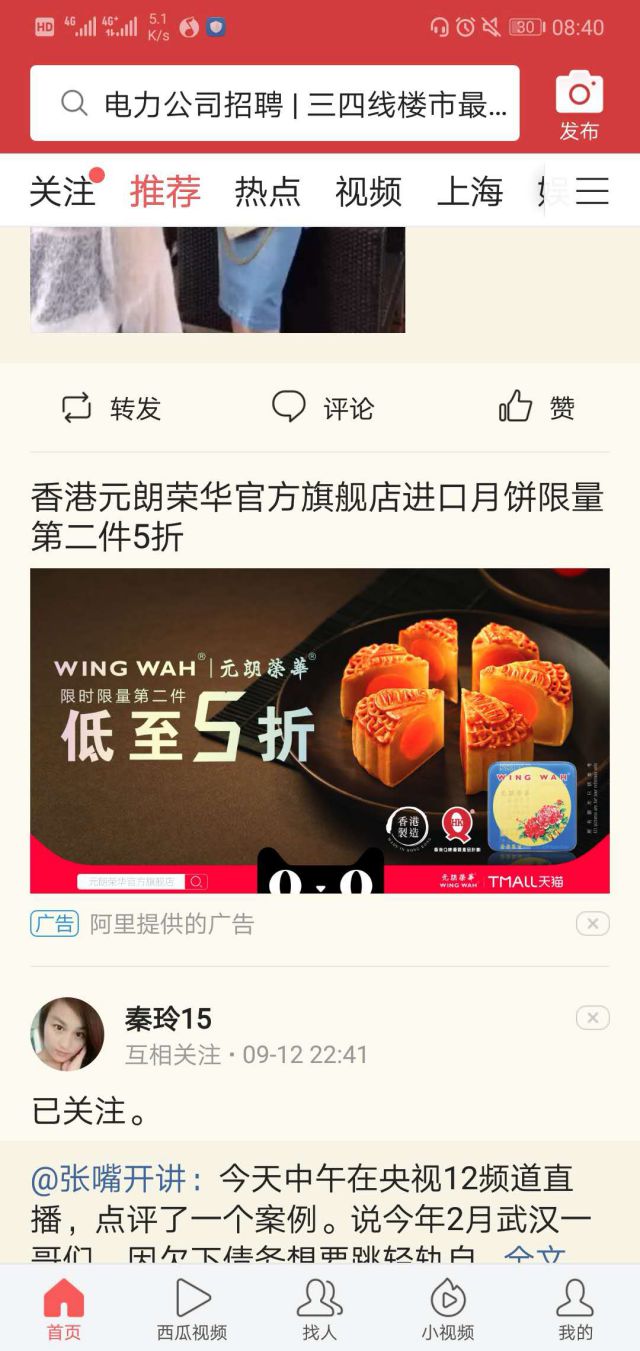This screenshot has width=640, height=1351.
Task: Tap the 发布 camera button
Action: tap(579, 104)
